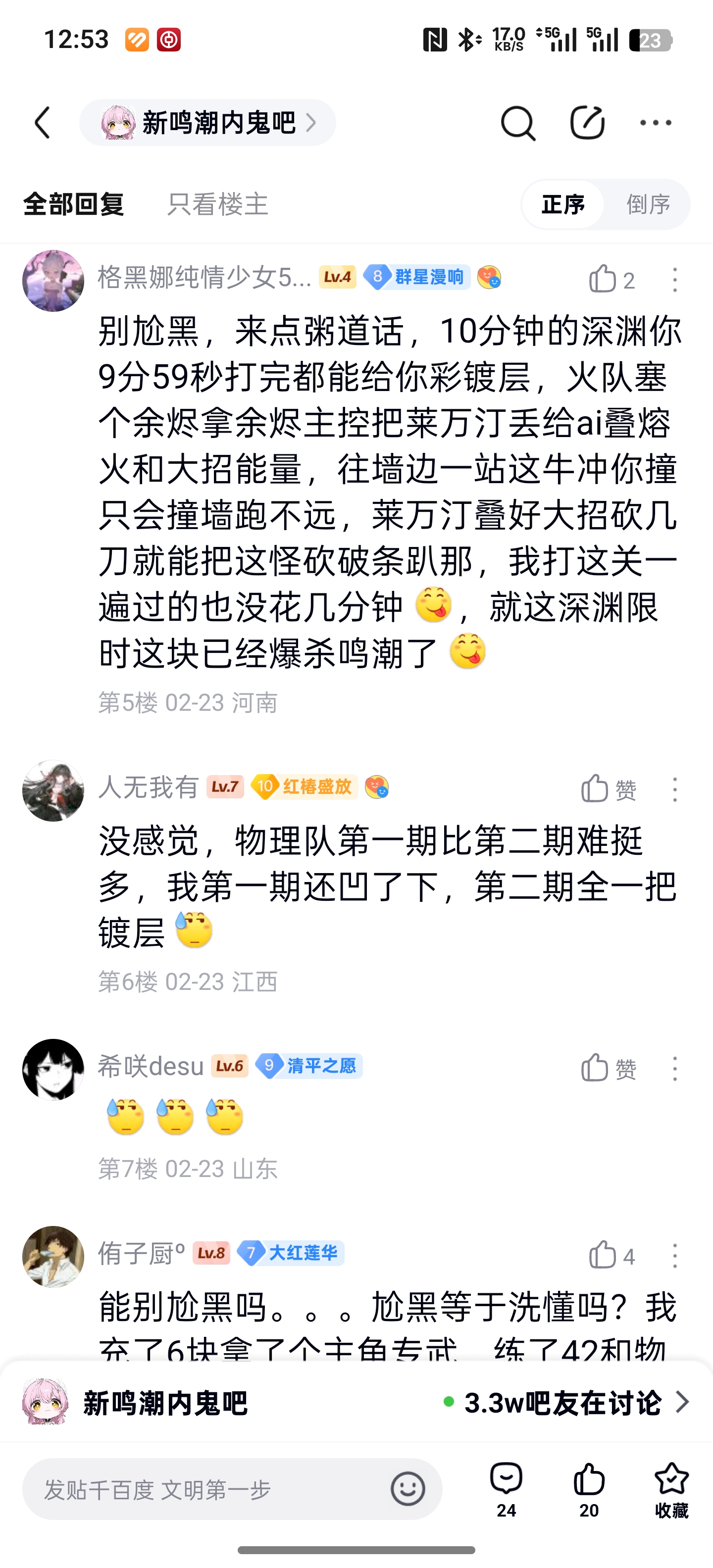Open more options for 格黑娜纯情少女5... reply
713x1568 pixels.
[675, 280]
